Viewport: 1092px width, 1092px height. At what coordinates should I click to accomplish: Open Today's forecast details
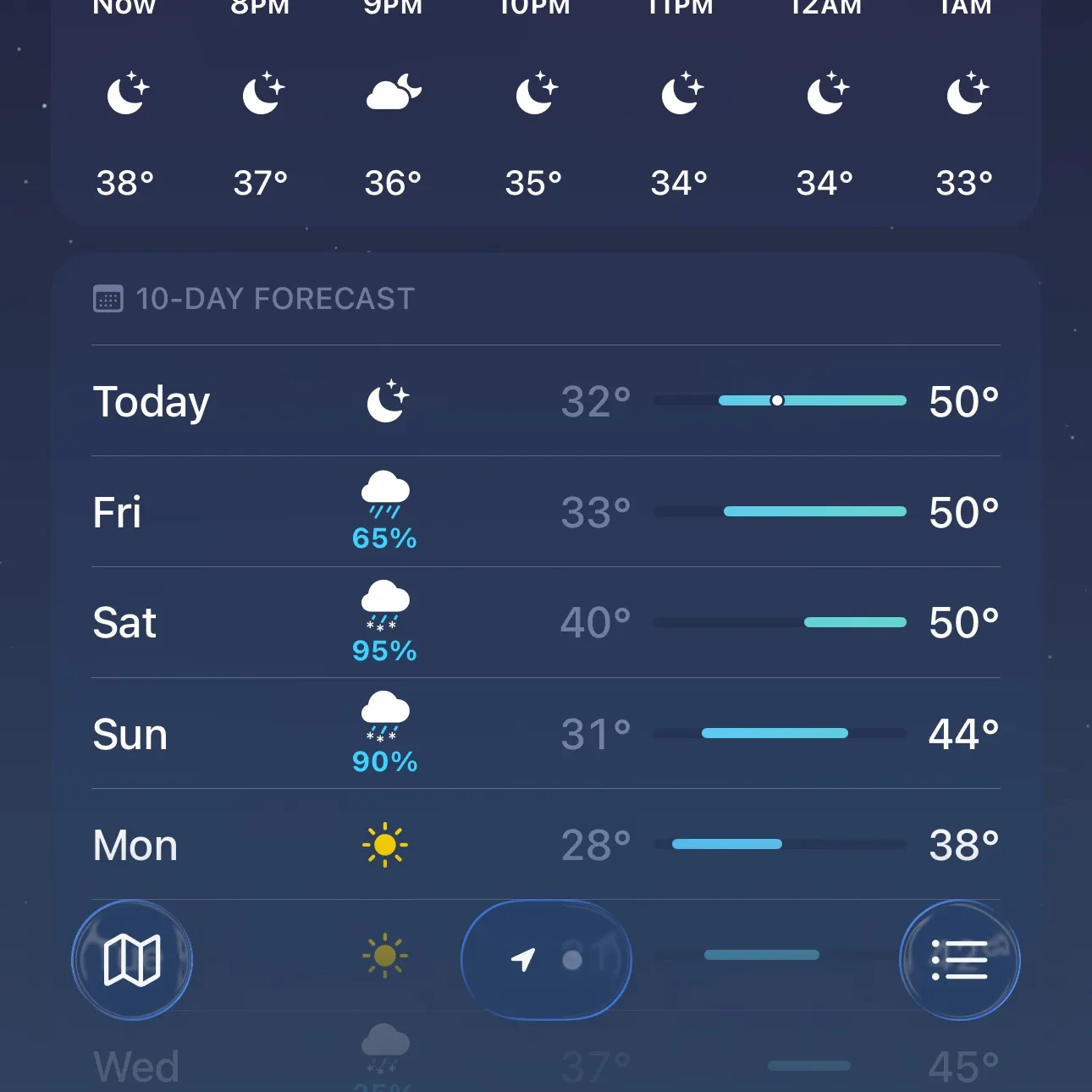tap(546, 401)
